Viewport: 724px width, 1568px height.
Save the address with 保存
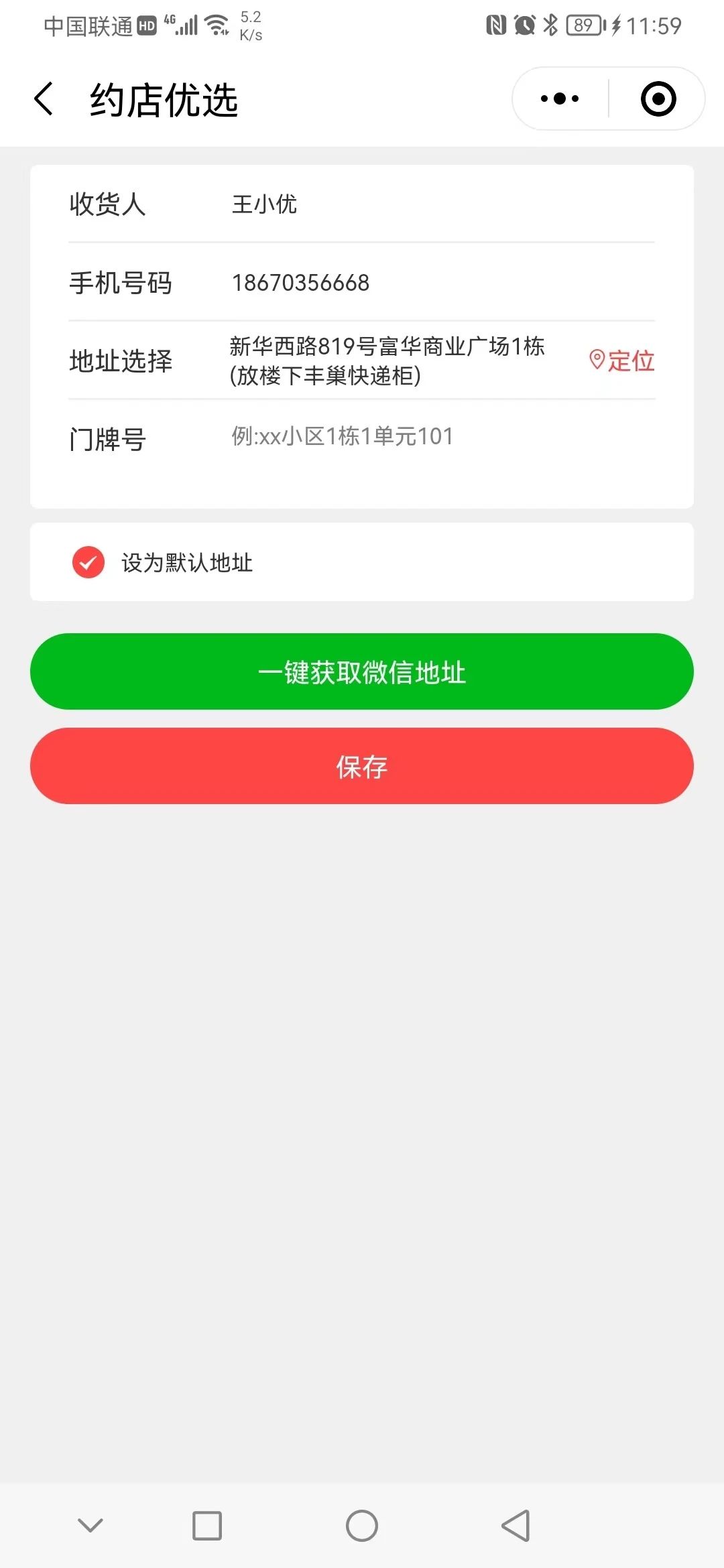(x=362, y=766)
